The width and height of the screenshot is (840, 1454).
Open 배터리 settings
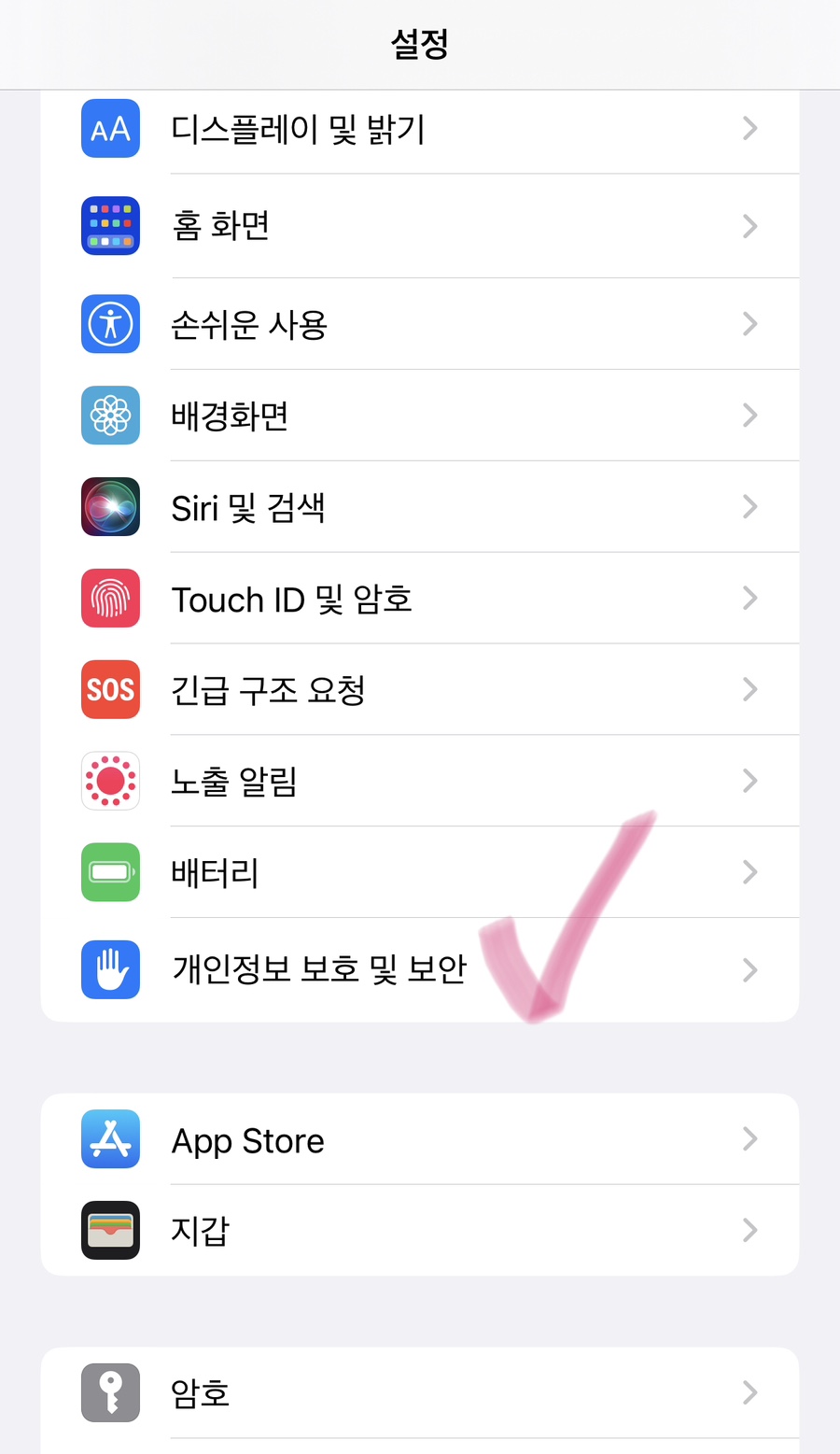click(x=420, y=872)
